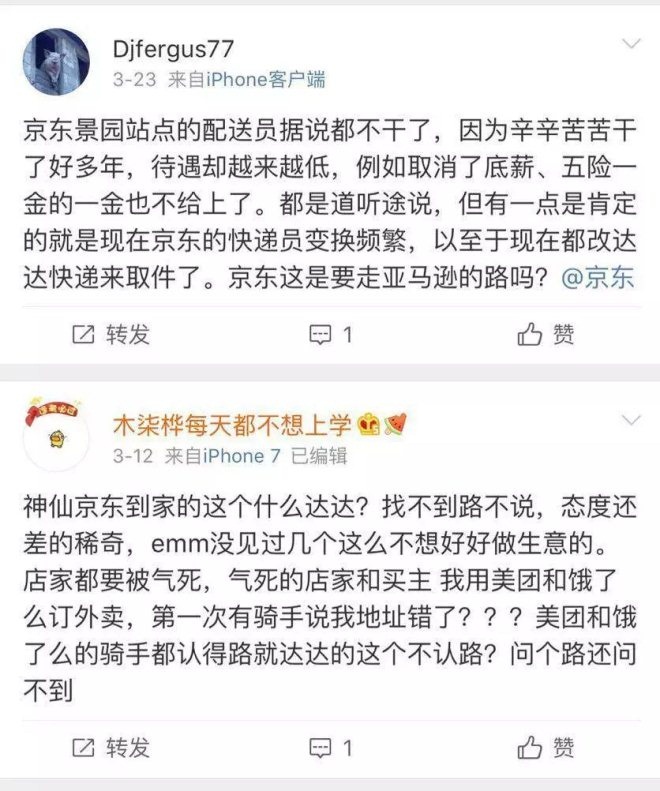Expand the options chevron on 木柒桦's post
The width and height of the screenshot is (660, 791).
tap(632, 420)
